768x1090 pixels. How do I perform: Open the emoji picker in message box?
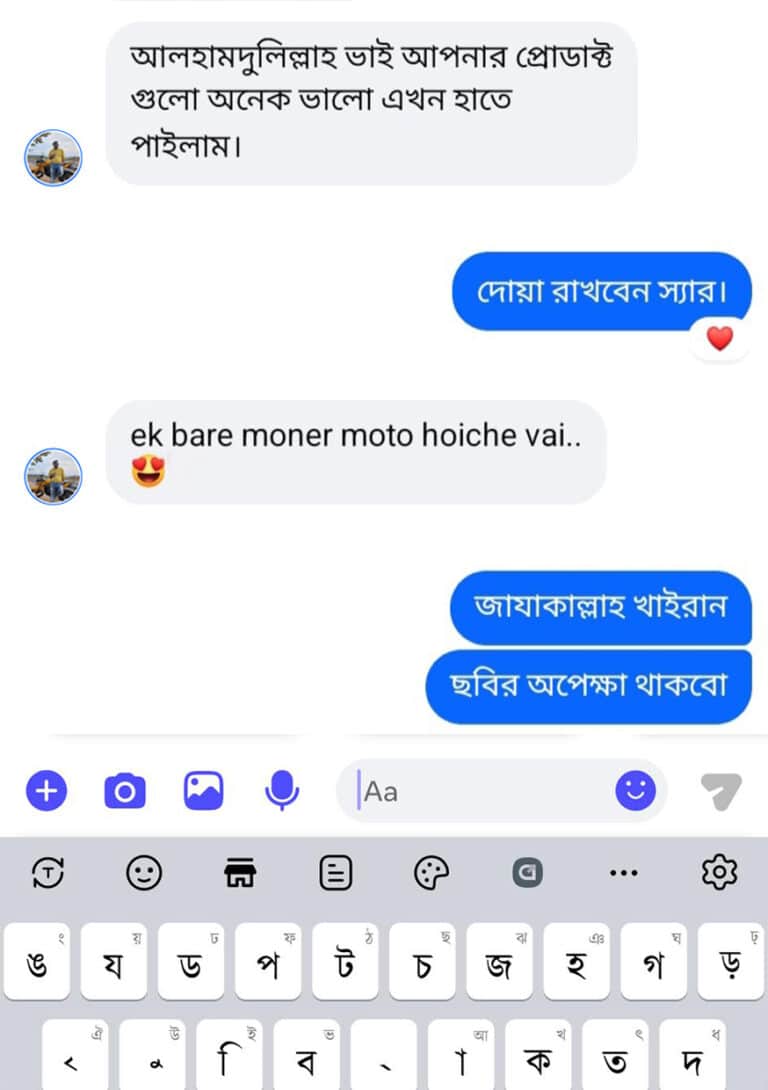(635, 792)
